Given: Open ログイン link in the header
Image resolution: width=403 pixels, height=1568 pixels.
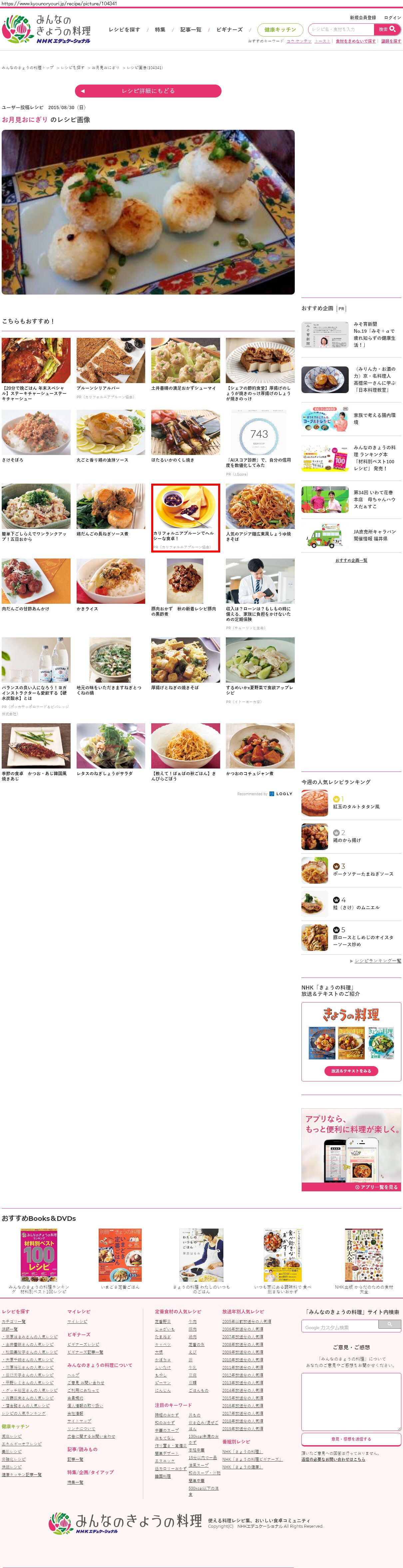Looking at the screenshot, I should coord(392,18).
